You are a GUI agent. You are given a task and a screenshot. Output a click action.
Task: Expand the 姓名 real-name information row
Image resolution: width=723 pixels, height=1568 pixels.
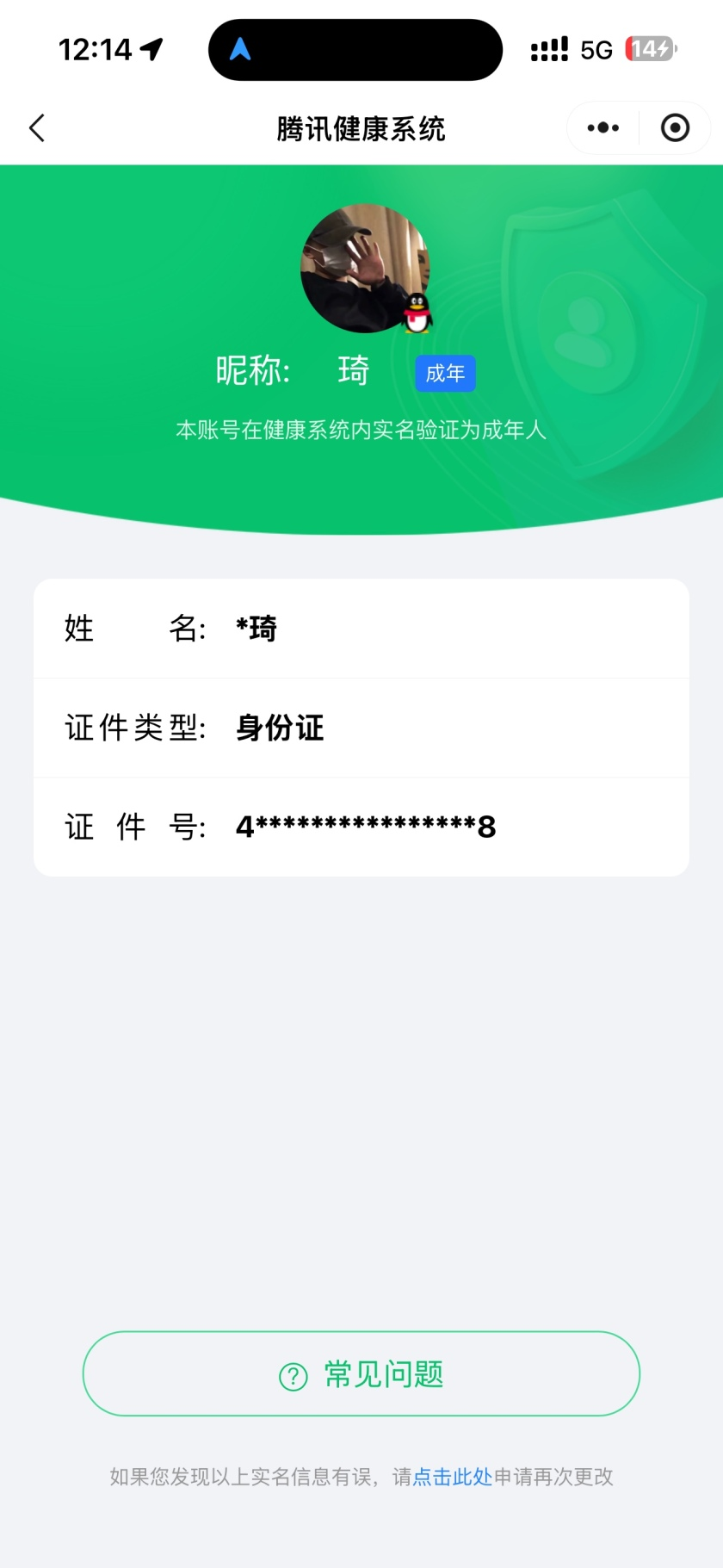(x=361, y=629)
